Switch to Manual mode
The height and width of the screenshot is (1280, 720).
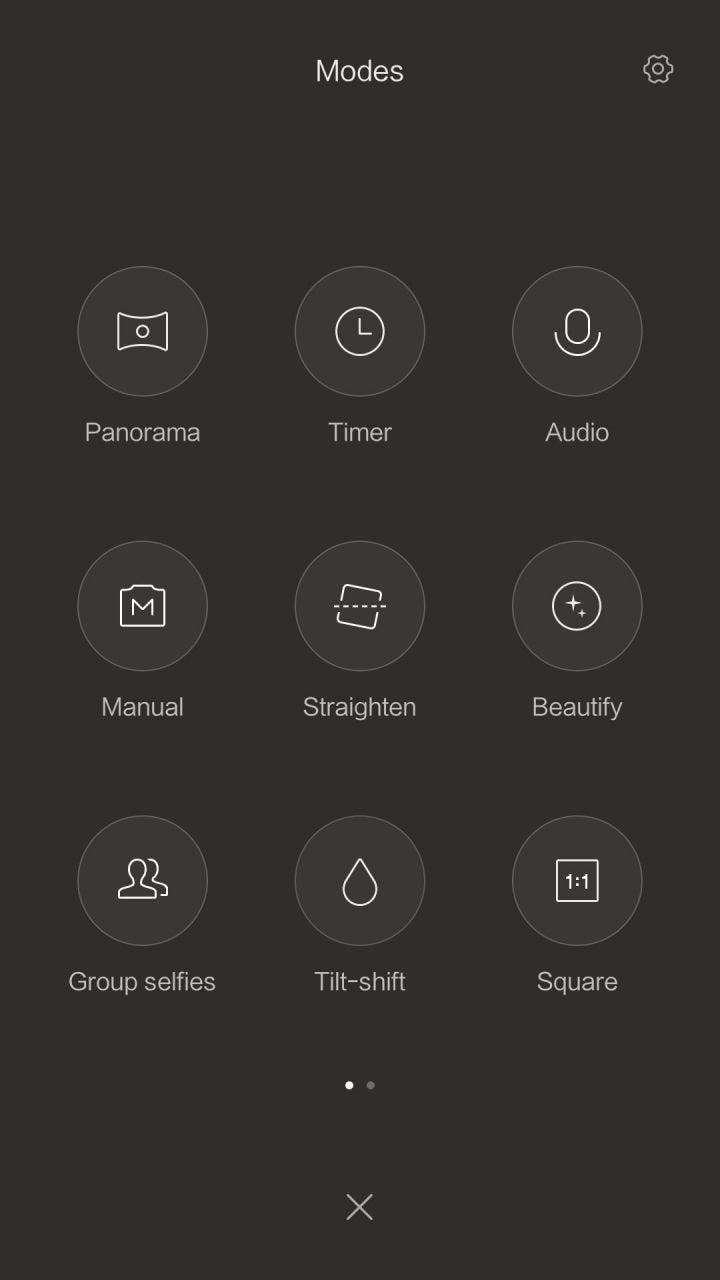tap(142, 606)
